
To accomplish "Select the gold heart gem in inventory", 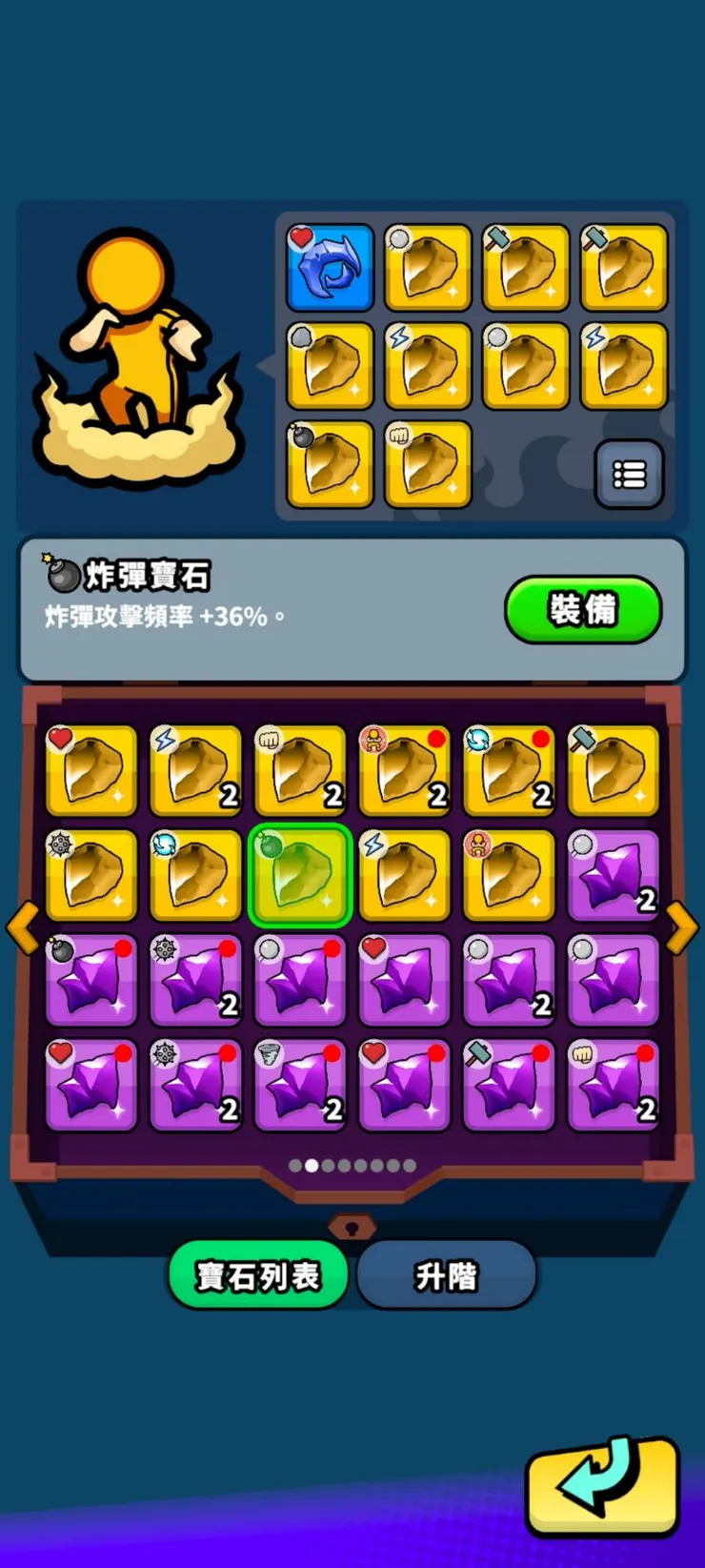I will tap(91, 770).
